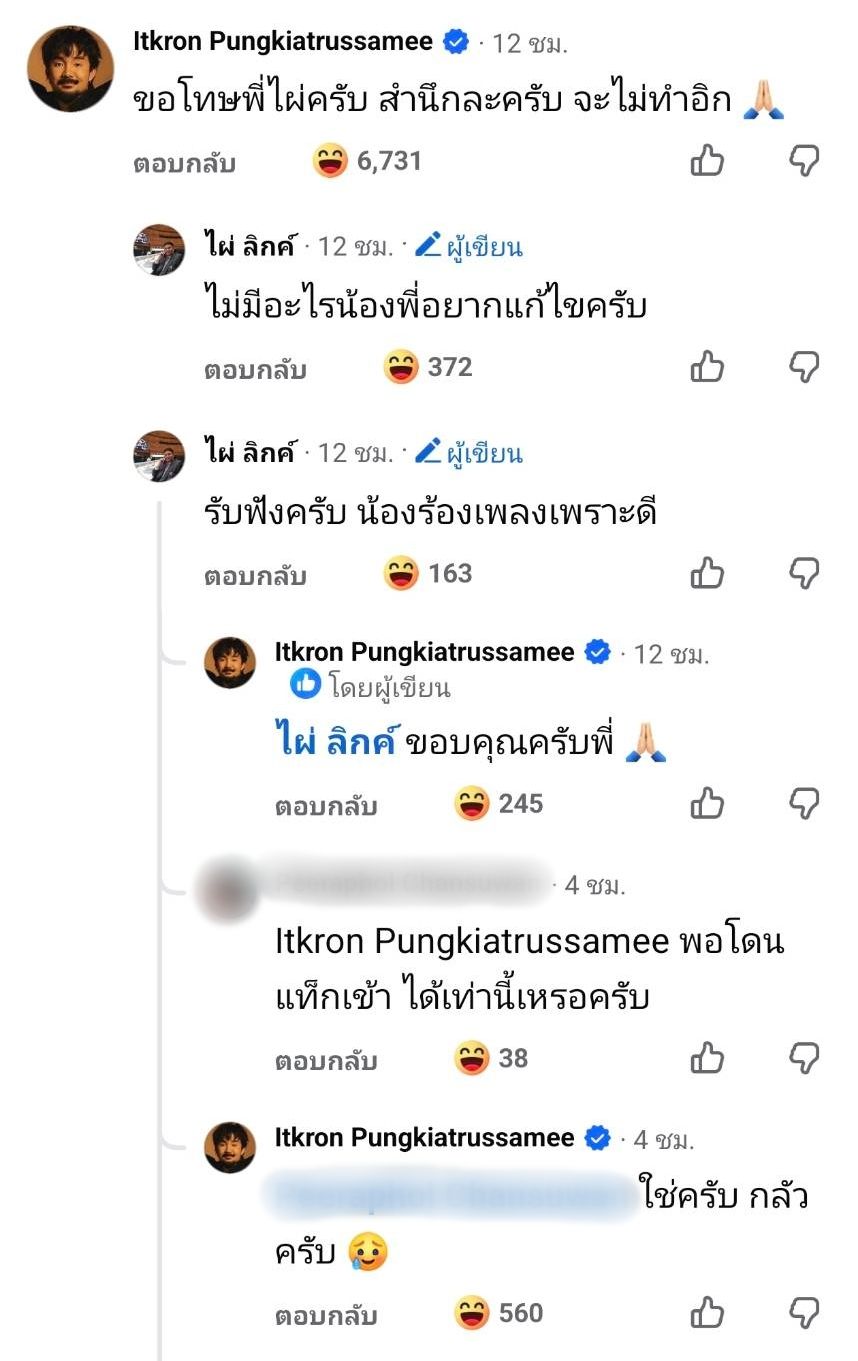
Task: Reply to the comment with 38 reactions
Action: click(326, 1060)
